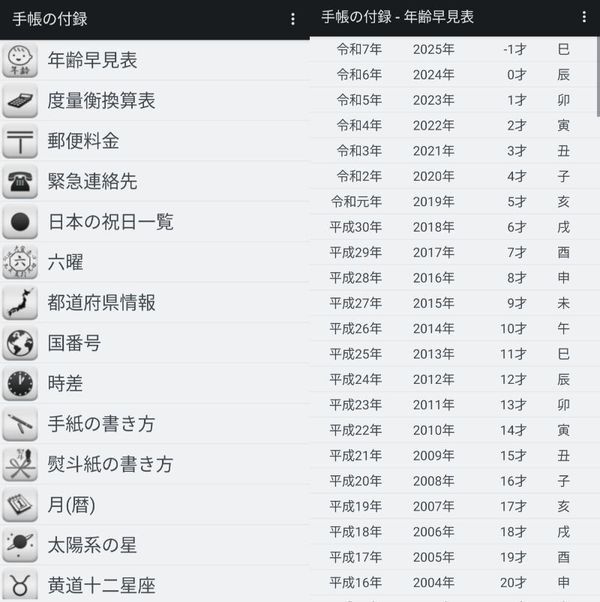This screenshot has height=602, width=600.
Task: Open the 六曜 entry
Action: (x=155, y=262)
